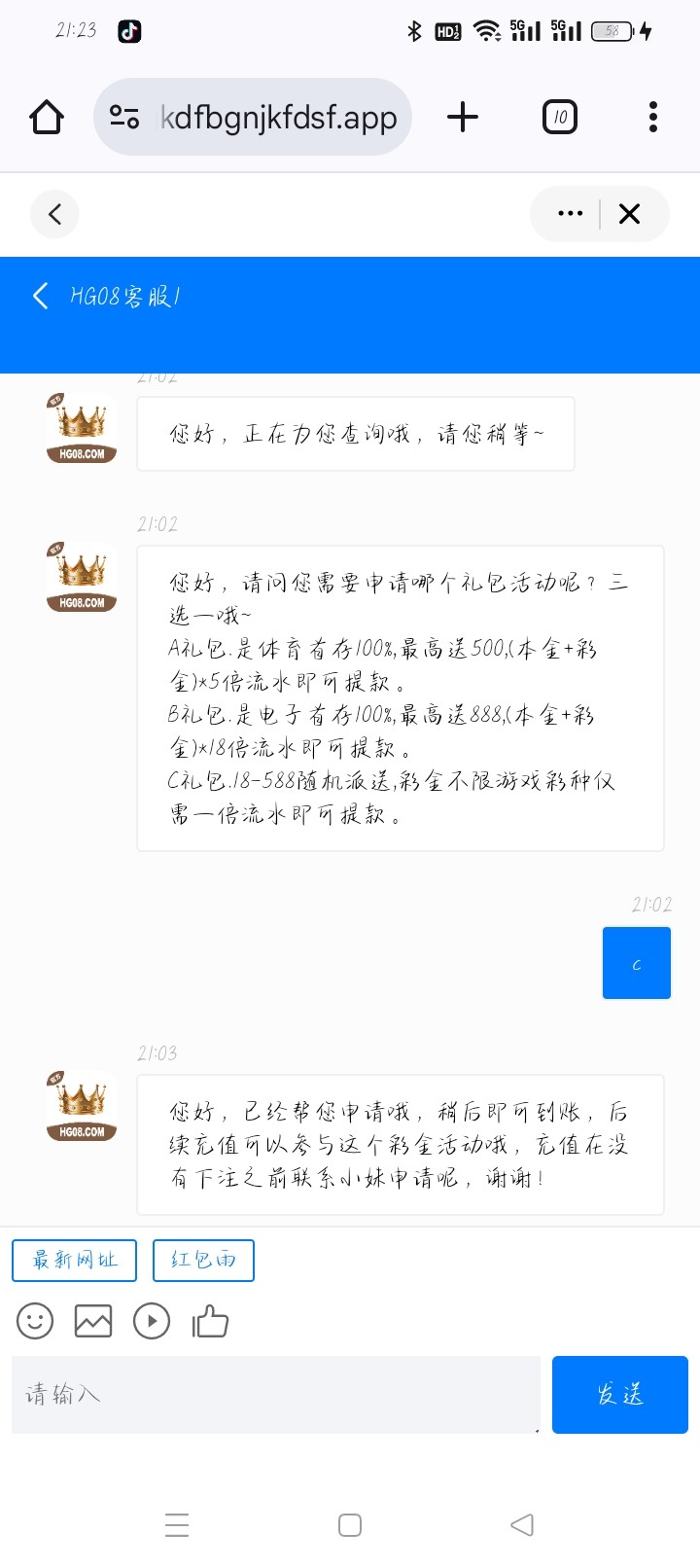Viewport: 700px width, 1568px height.
Task: Focus the 请输入 message field
Action: click(x=275, y=1394)
